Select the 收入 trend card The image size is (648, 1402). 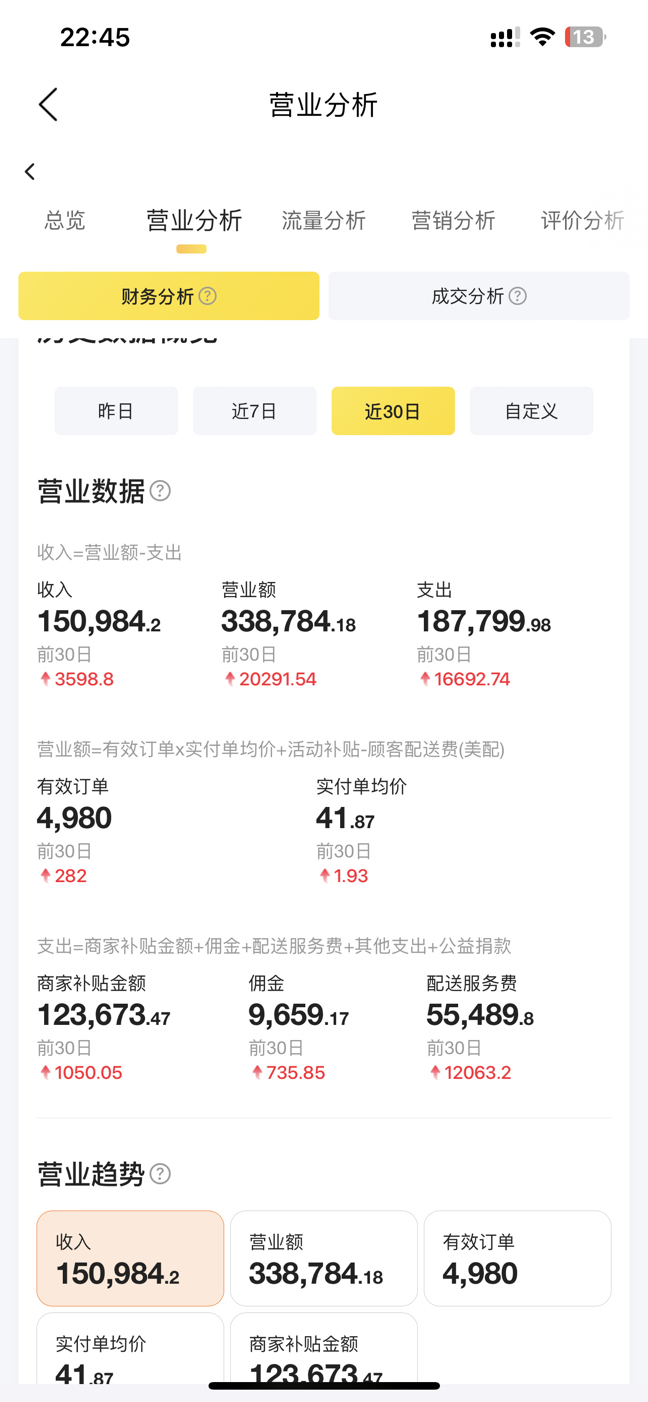click(130, 1258)
